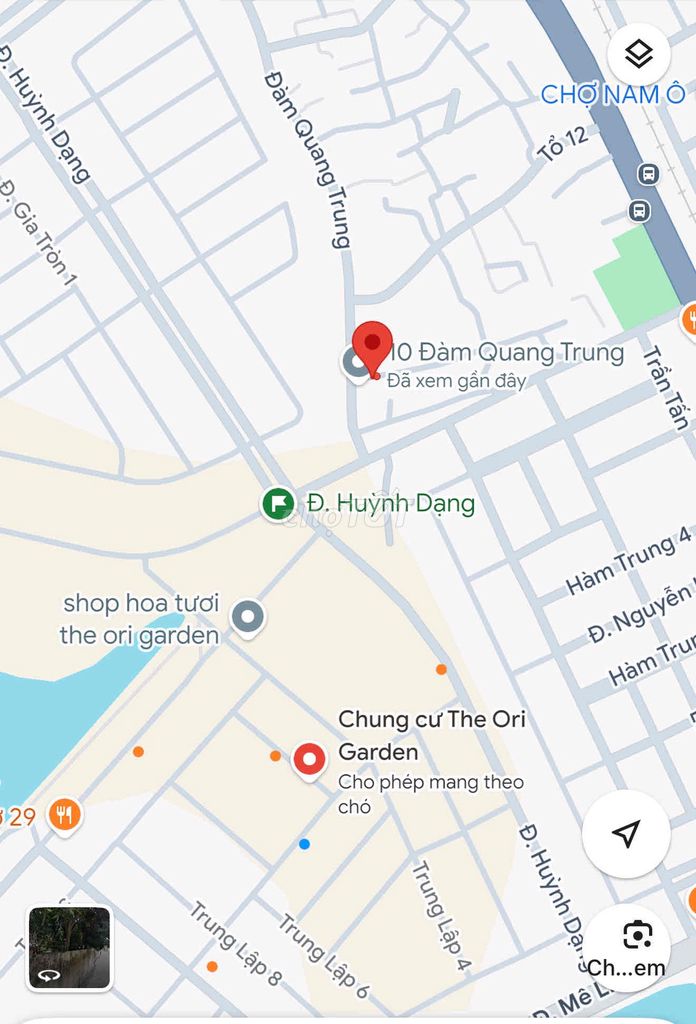696x1024 pixels.
Task: Open the map layers button
Action: (638, 54)
